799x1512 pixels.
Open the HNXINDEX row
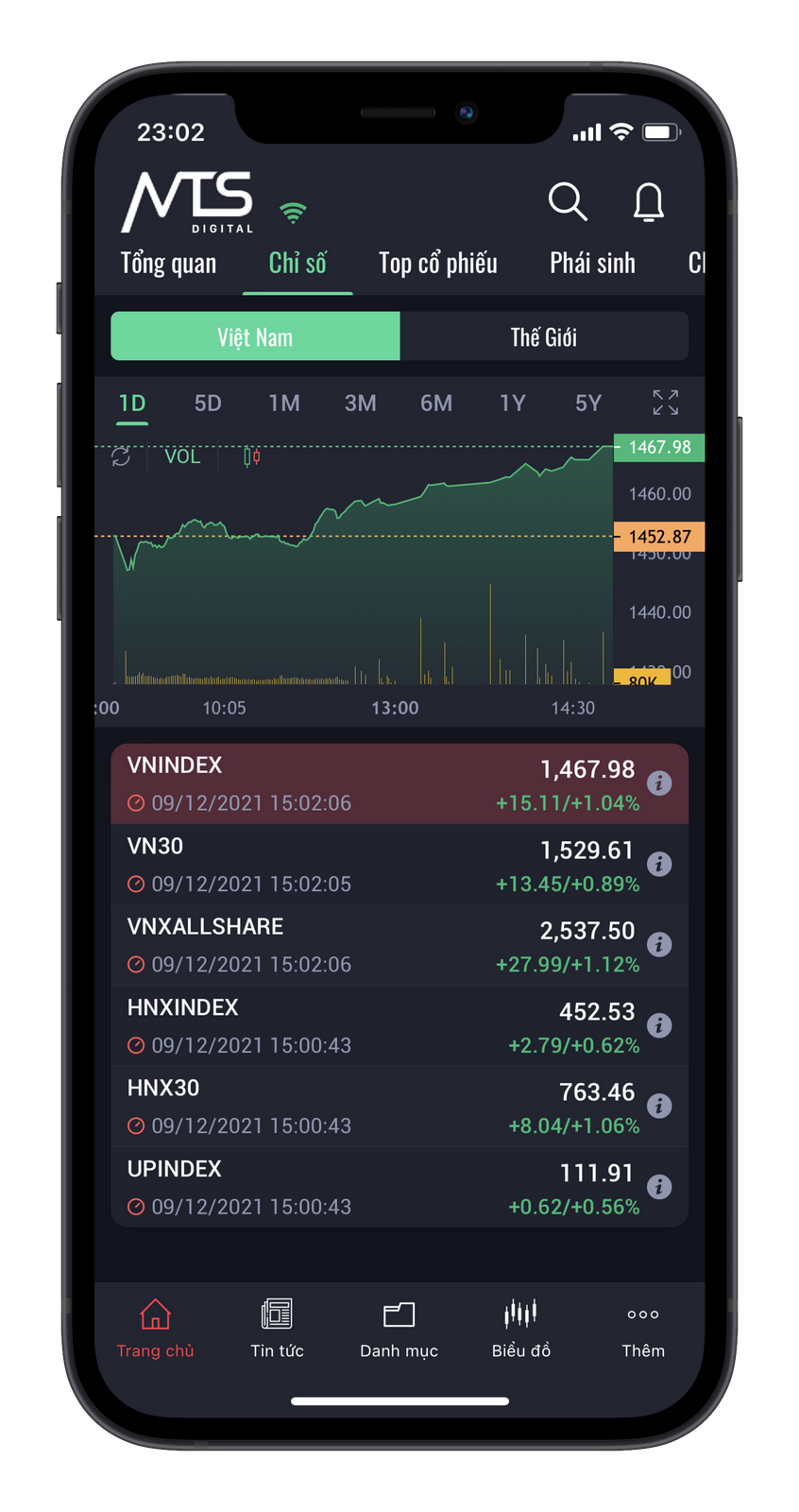point(378,1026)
